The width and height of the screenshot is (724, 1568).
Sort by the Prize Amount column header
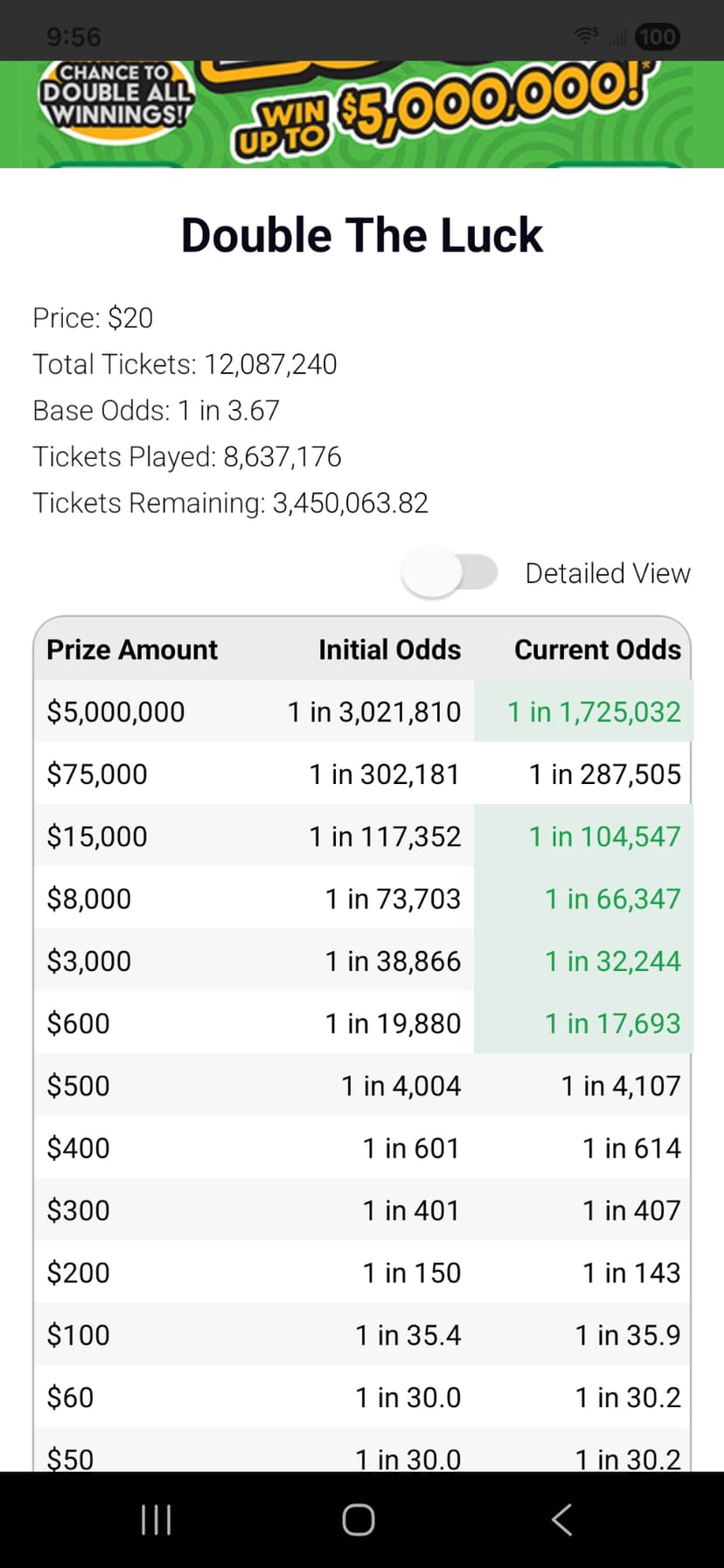131,649
